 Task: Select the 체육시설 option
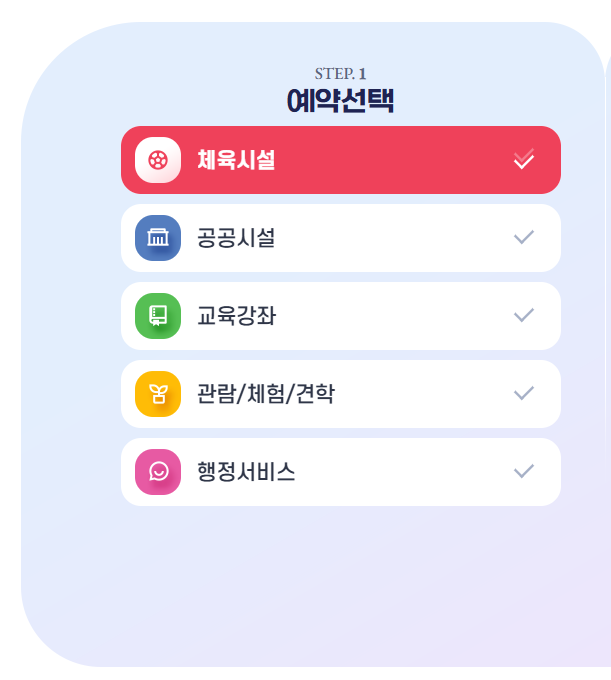[x=341, y=160]
